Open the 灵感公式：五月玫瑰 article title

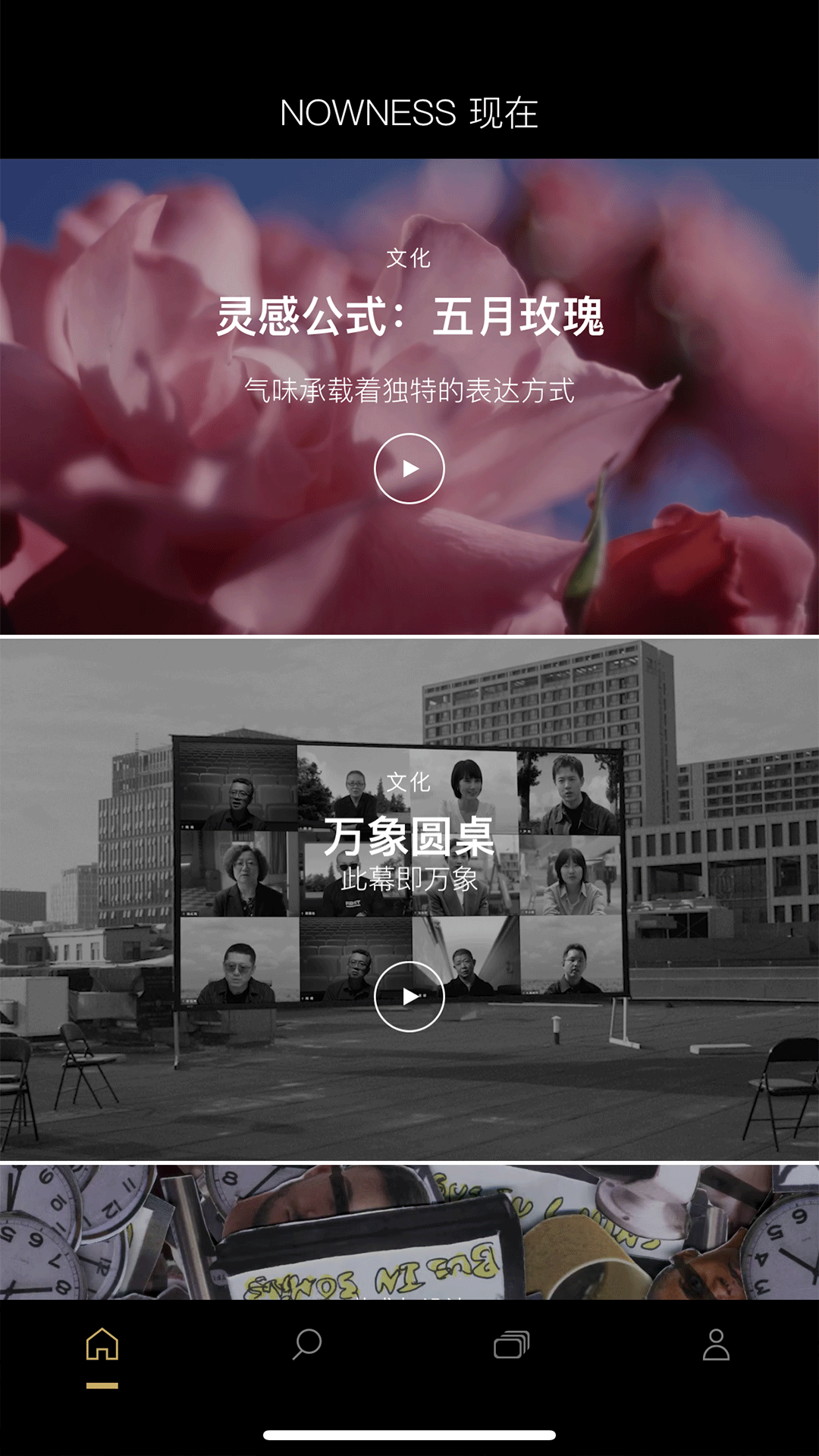pyautogui.click(x=409, y=318)
